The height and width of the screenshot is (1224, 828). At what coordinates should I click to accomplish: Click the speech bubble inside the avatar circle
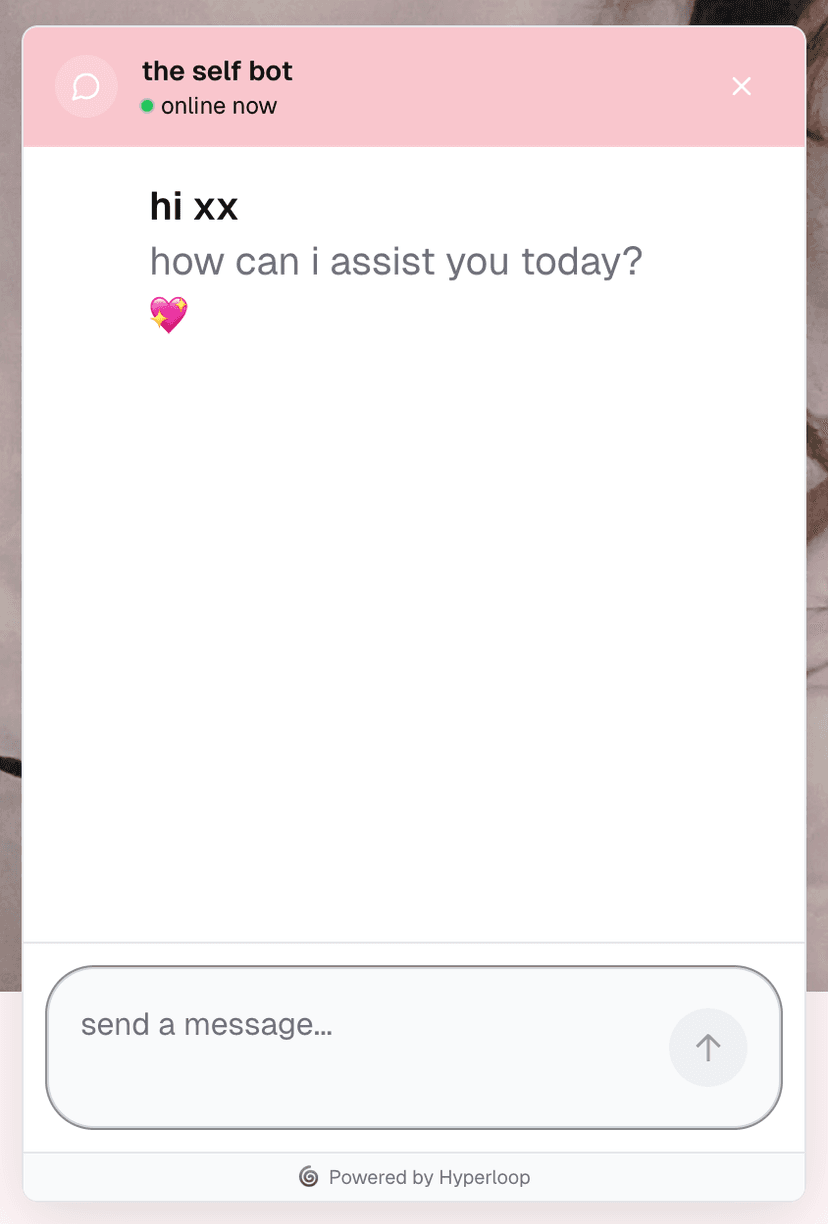click(x=86, y=86)
